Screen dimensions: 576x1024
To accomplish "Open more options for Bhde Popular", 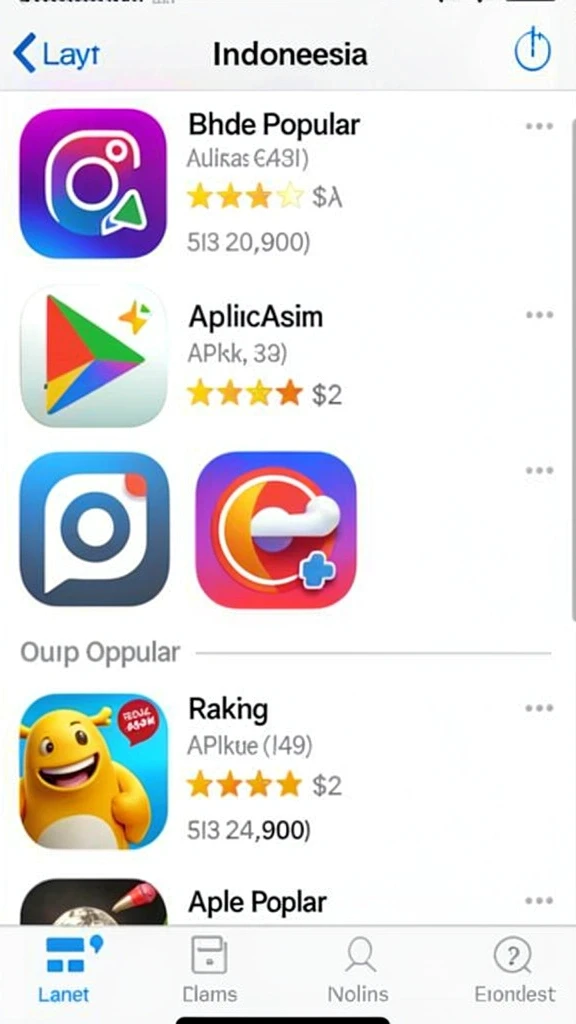I will pyautogui.click(x=539, y=126).
